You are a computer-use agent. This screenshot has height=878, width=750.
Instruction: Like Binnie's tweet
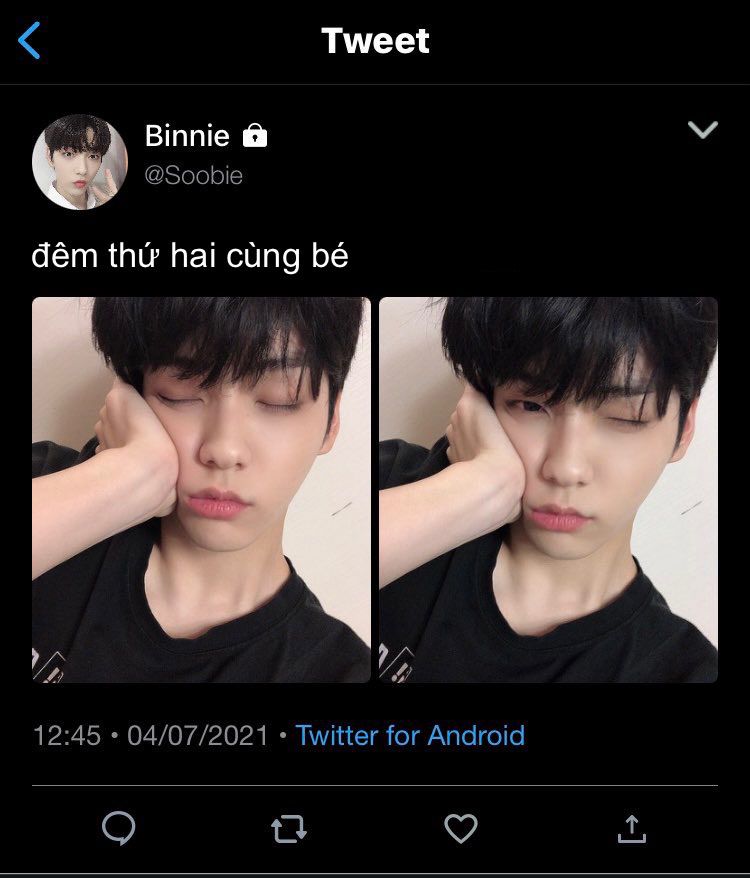[460, 828]
